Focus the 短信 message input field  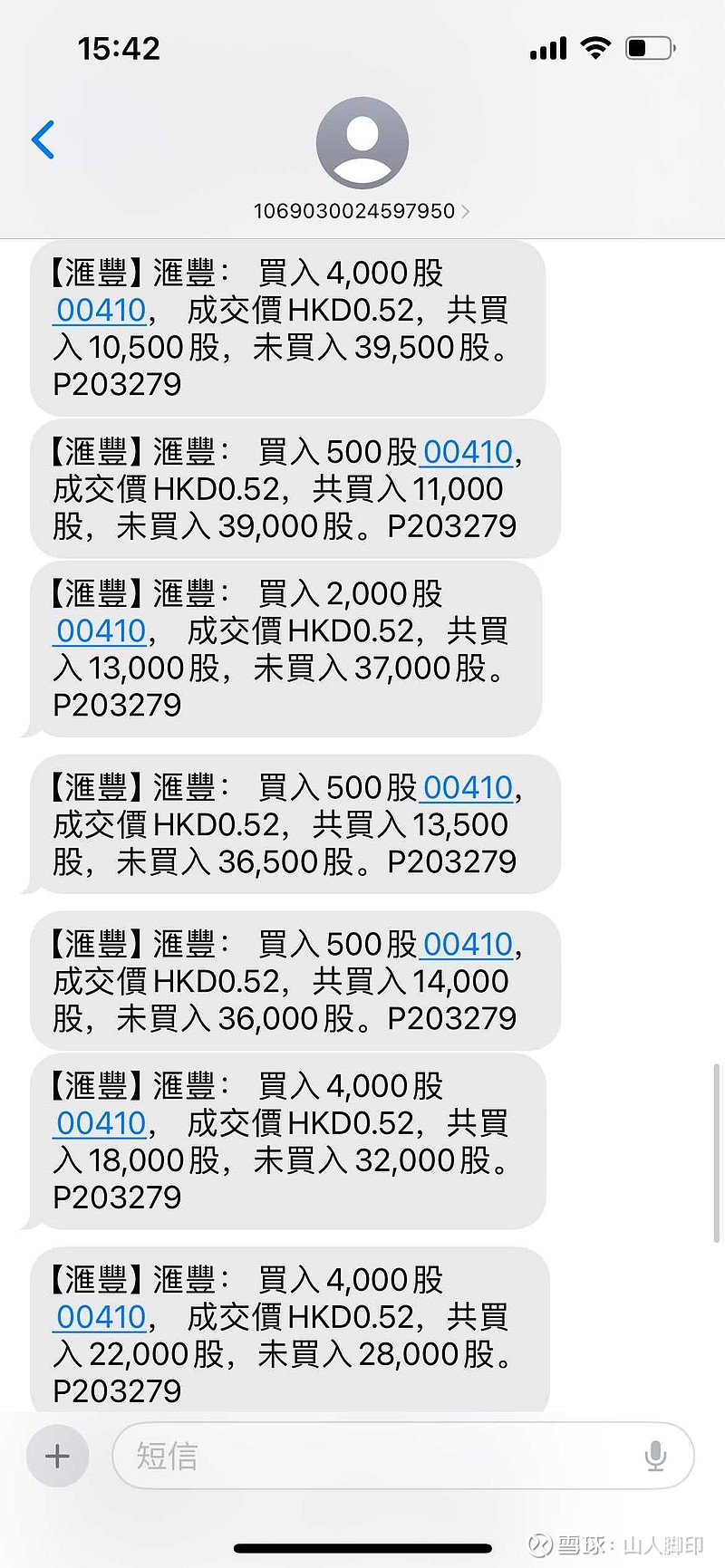(381, 1456)
